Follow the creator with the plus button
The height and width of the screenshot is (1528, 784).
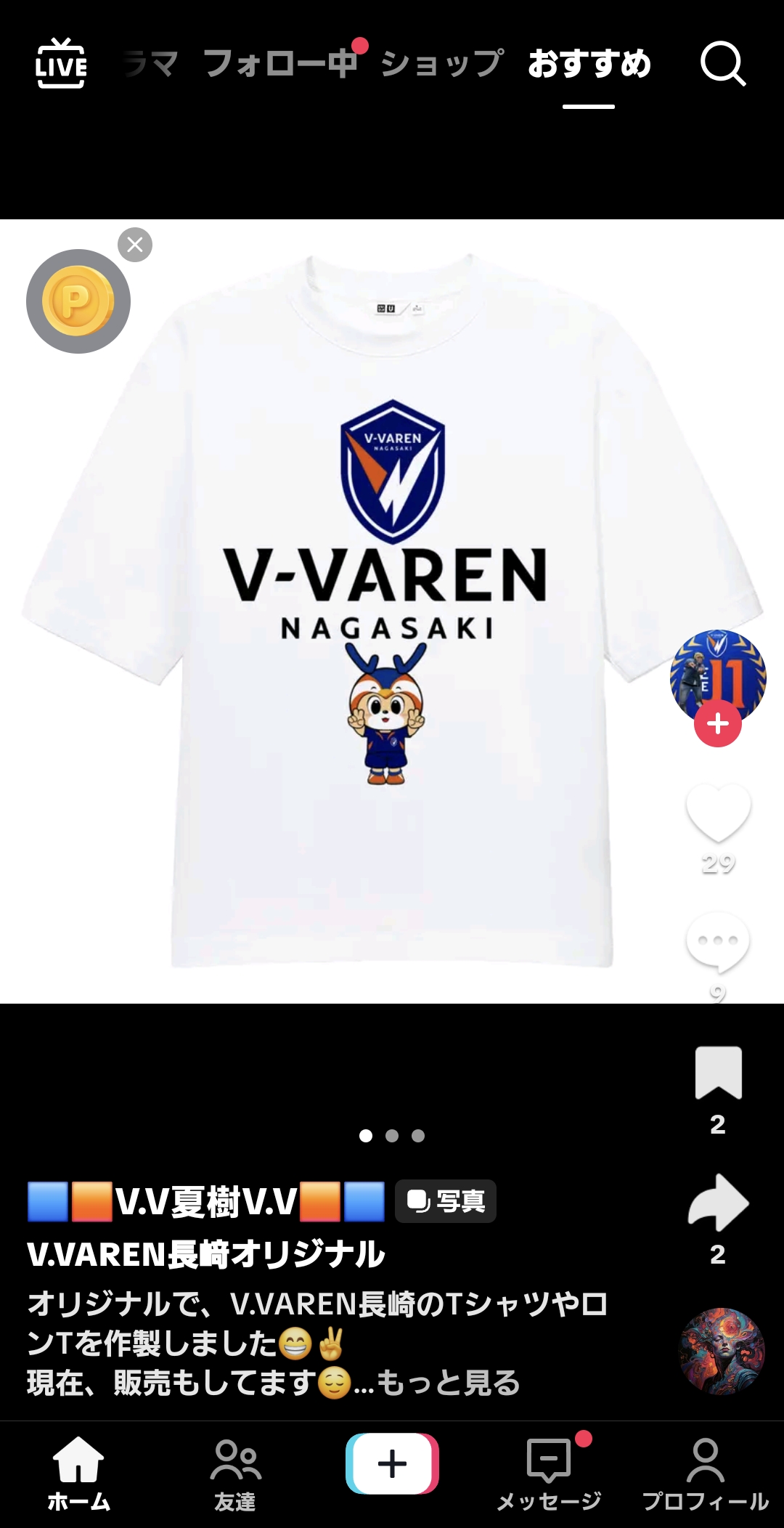coord(717,724)
